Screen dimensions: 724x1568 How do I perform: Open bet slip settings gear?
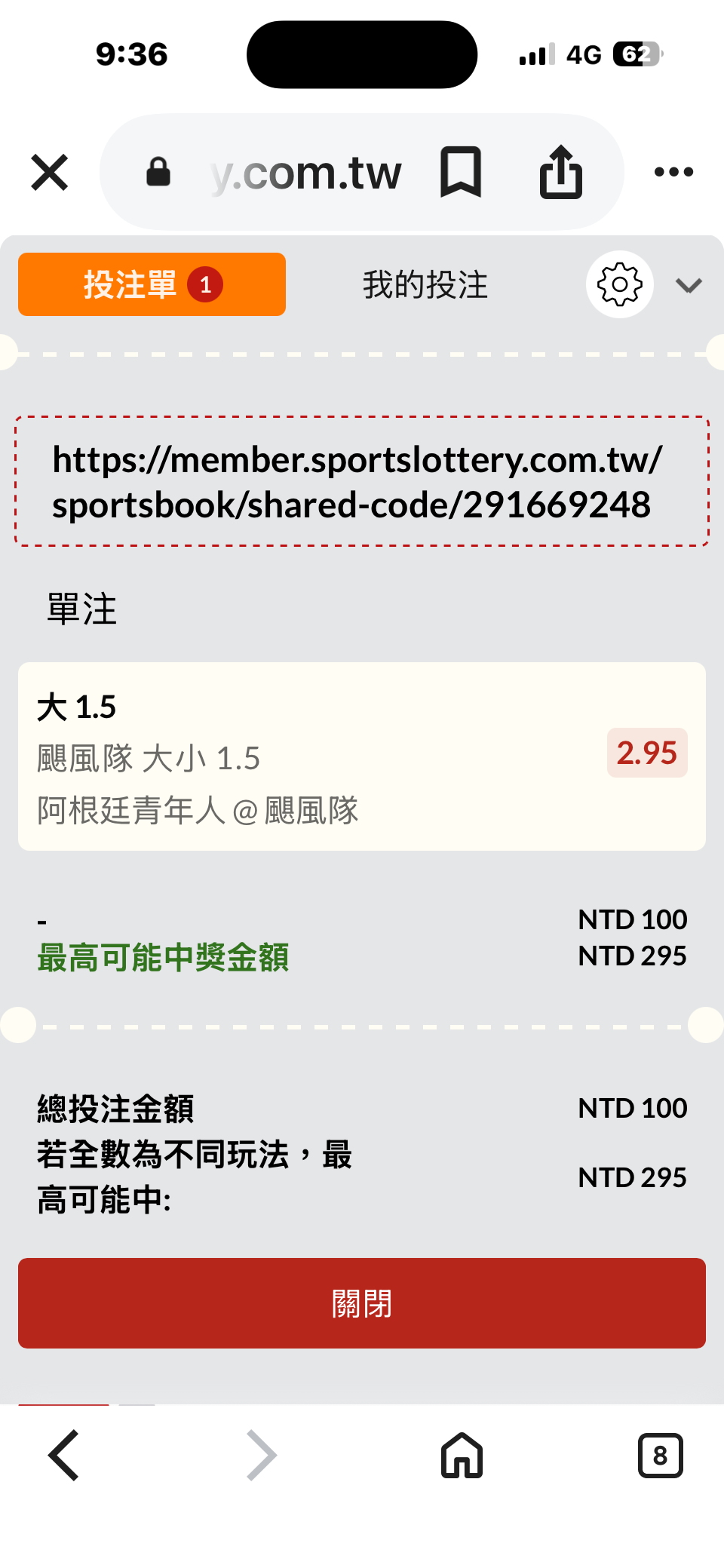click(619, 284)
